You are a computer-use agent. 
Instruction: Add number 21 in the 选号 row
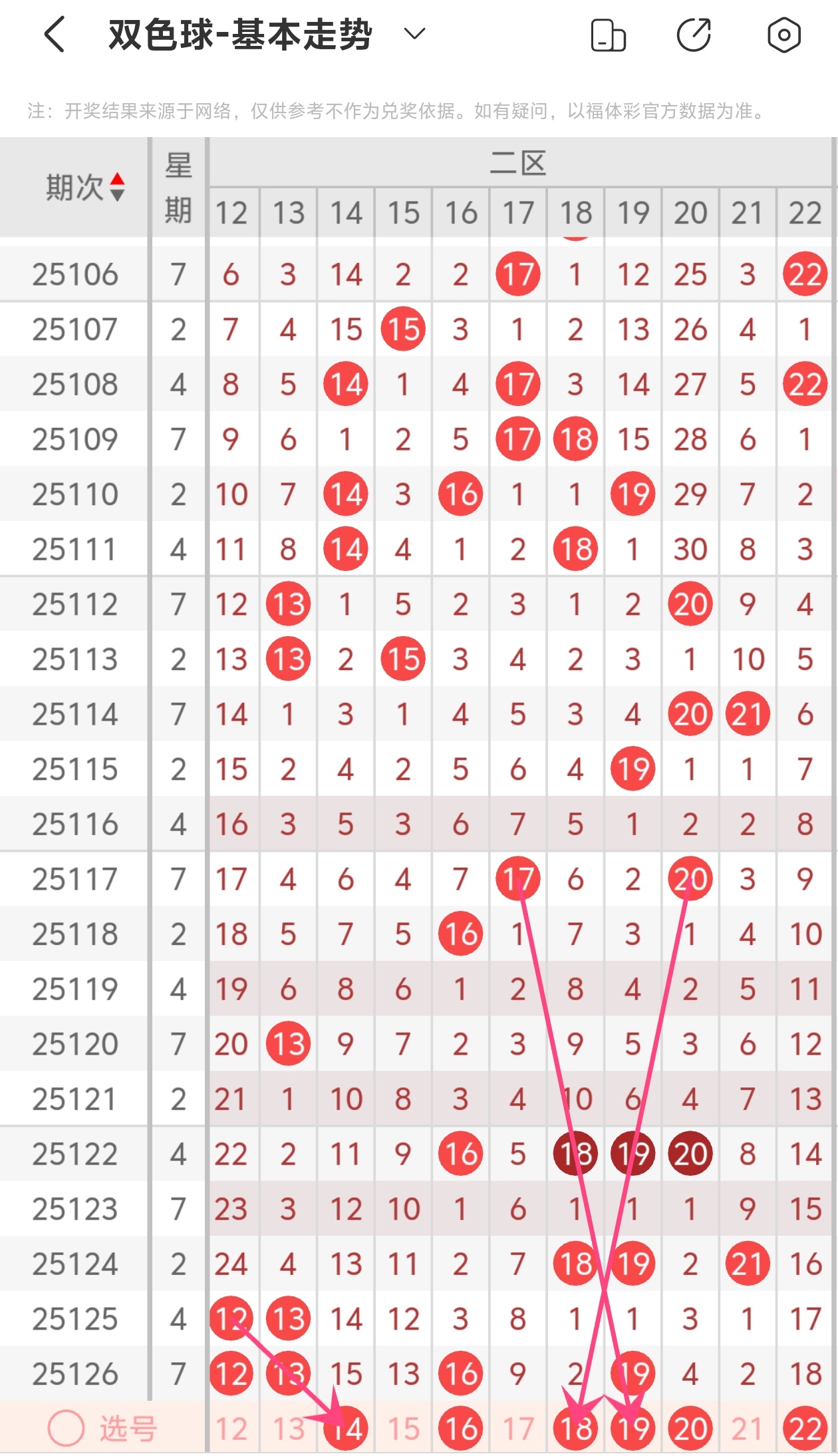click(x=748, y=1429)
